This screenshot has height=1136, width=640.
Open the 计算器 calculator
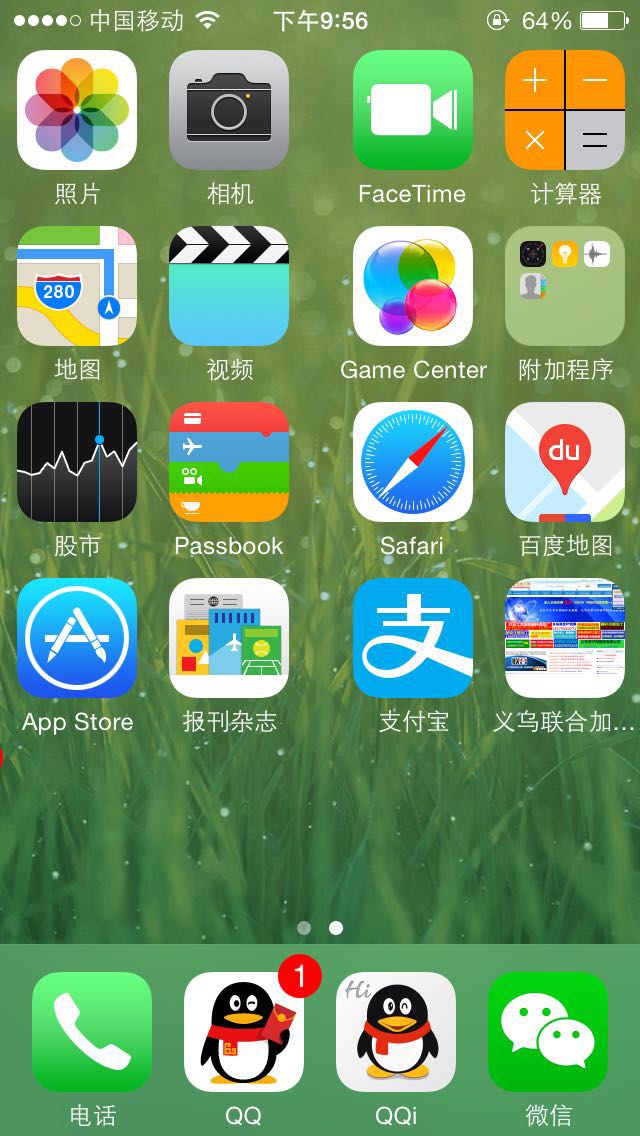[565, 110]
